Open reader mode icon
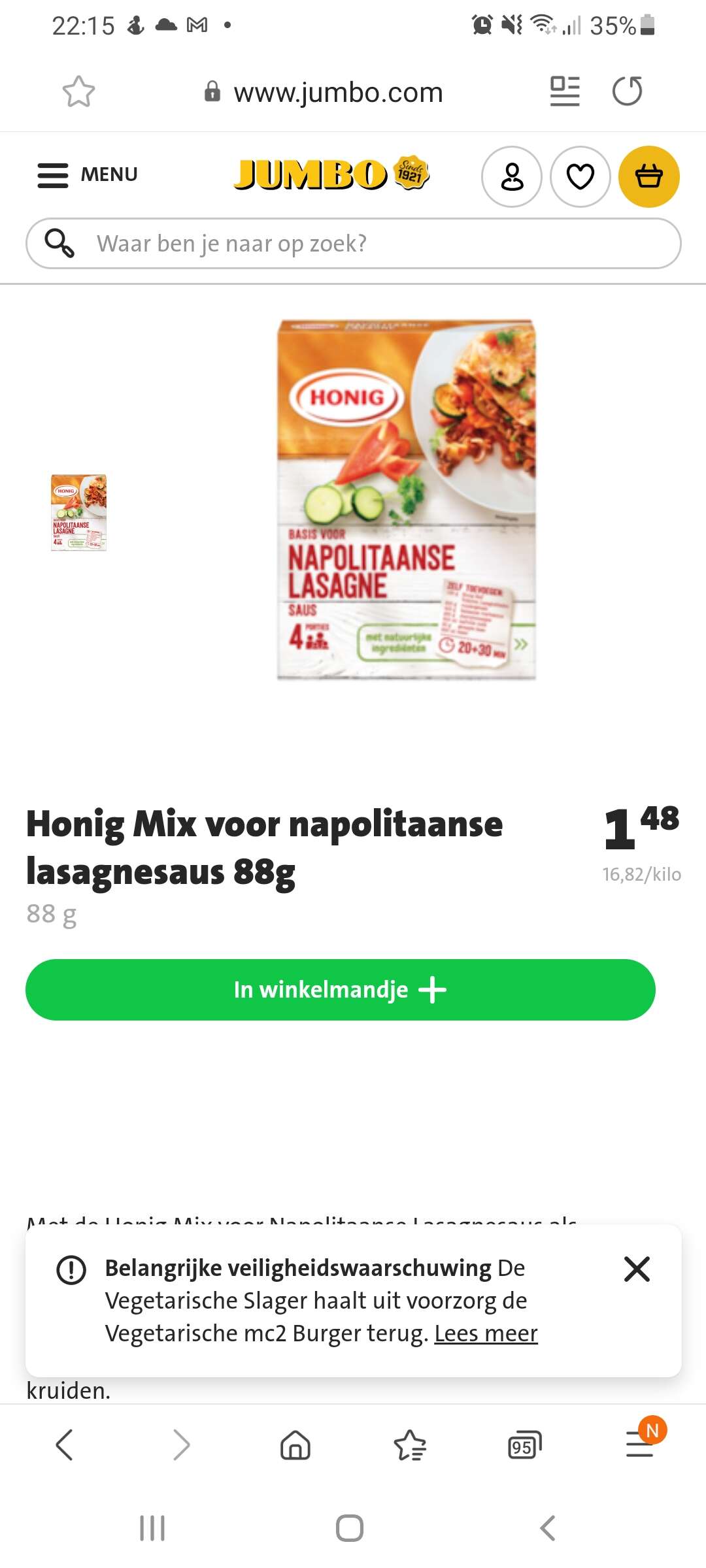The width and height of the screenshot is (706, 1568). tap(565, 91)
